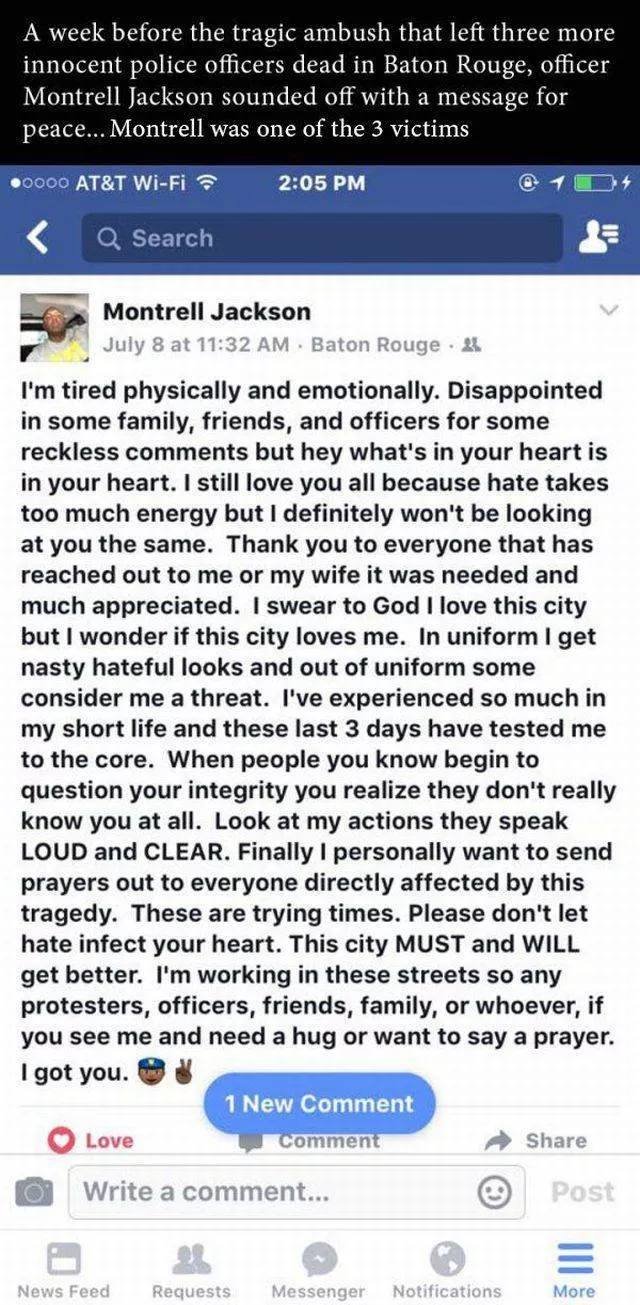Tap the Search field in the header
The width and height of the screenshot is (640, 1305).
point(320,238)
